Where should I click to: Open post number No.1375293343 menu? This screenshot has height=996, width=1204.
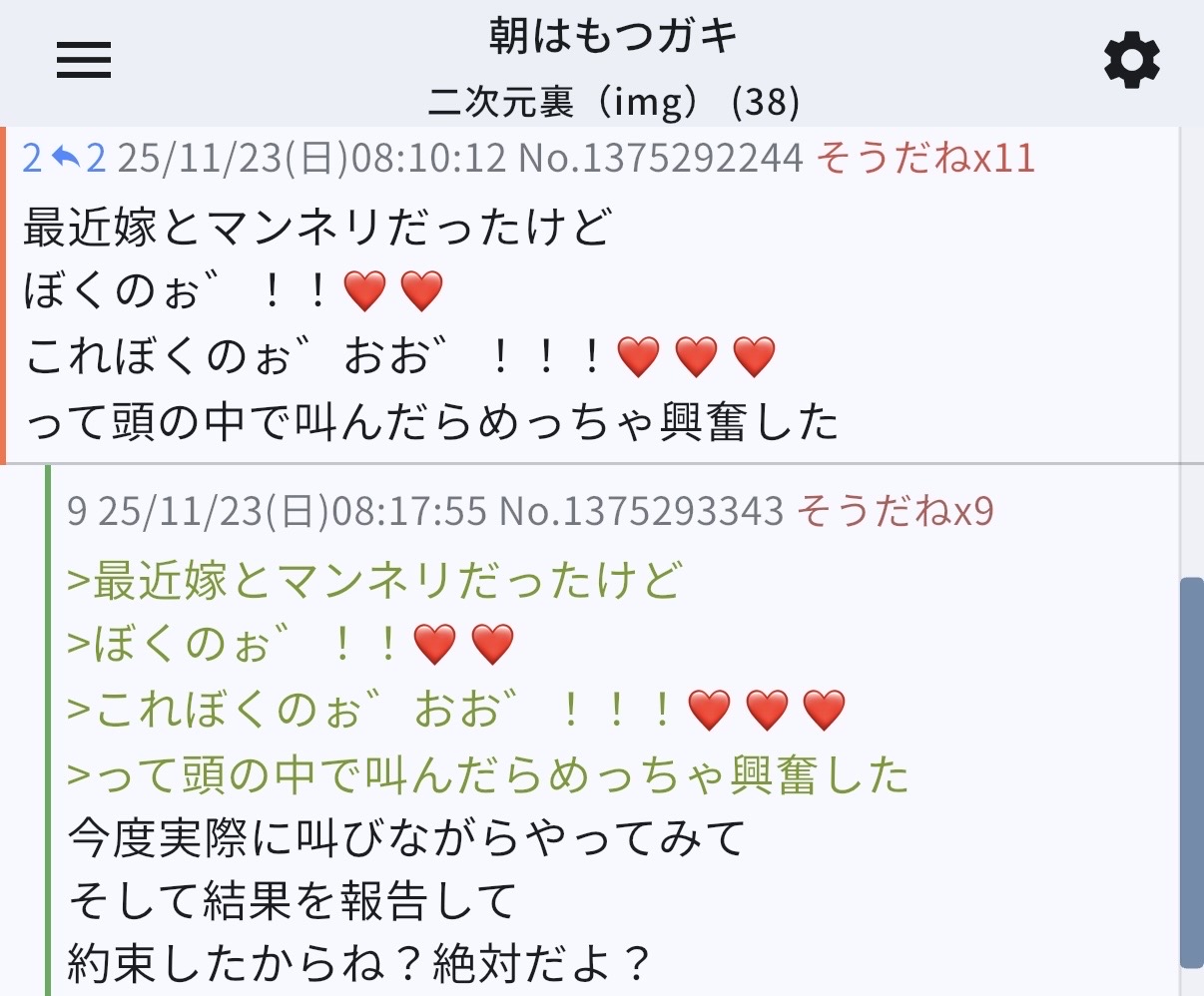(x=641, y=511)
